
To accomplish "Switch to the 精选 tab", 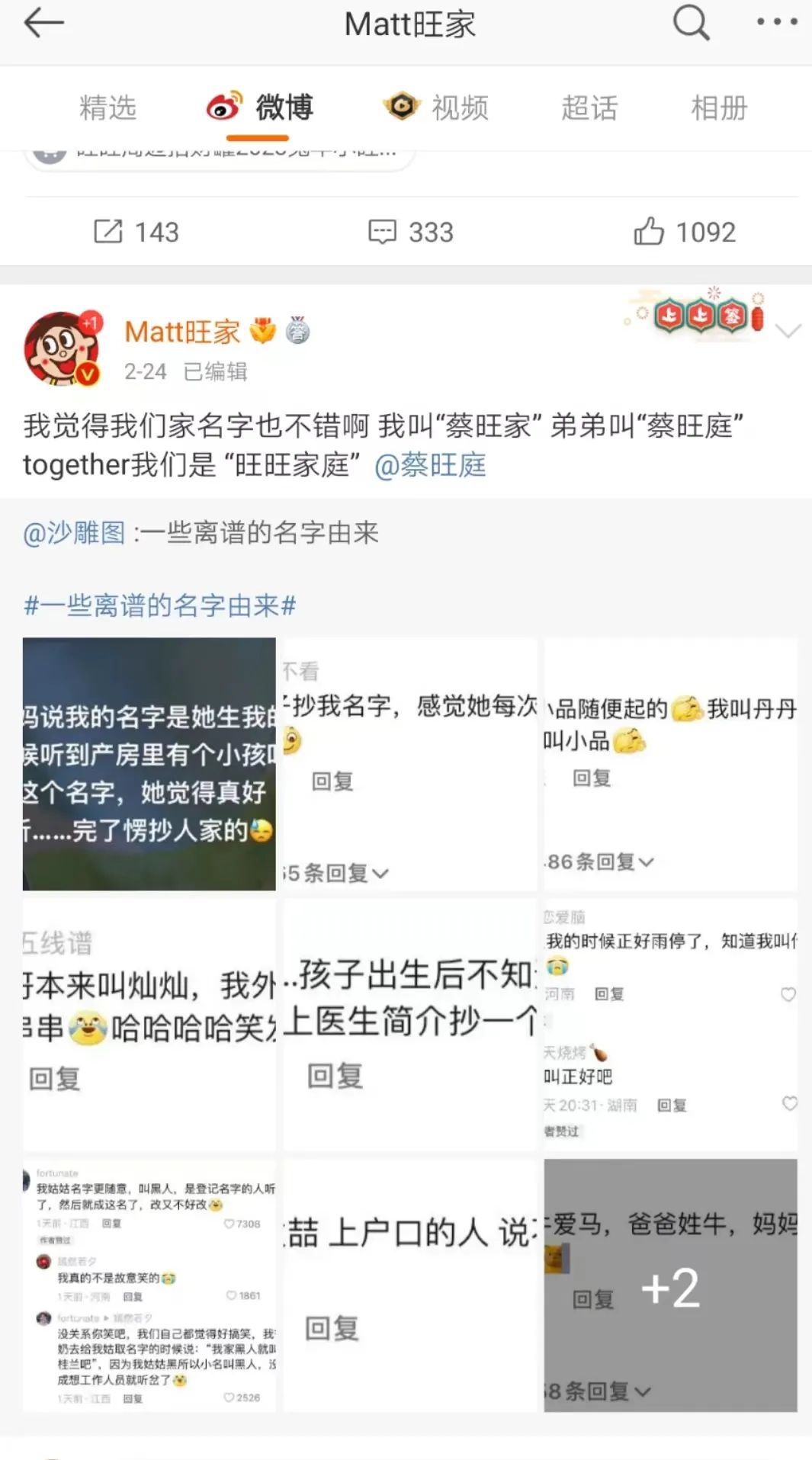I will pos(107,108).
